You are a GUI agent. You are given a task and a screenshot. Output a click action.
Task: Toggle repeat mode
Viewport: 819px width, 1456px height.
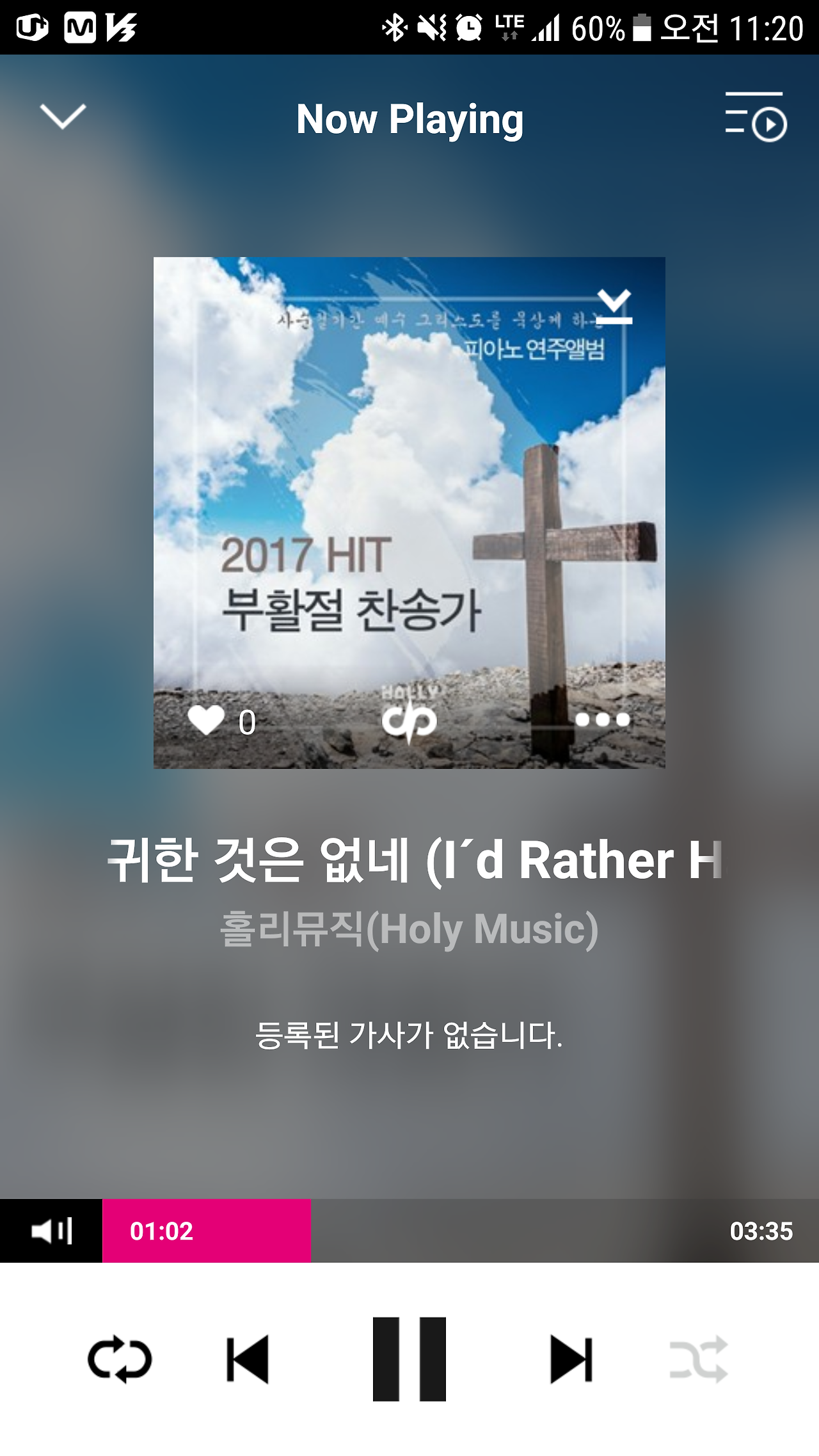pos(120,1359)
